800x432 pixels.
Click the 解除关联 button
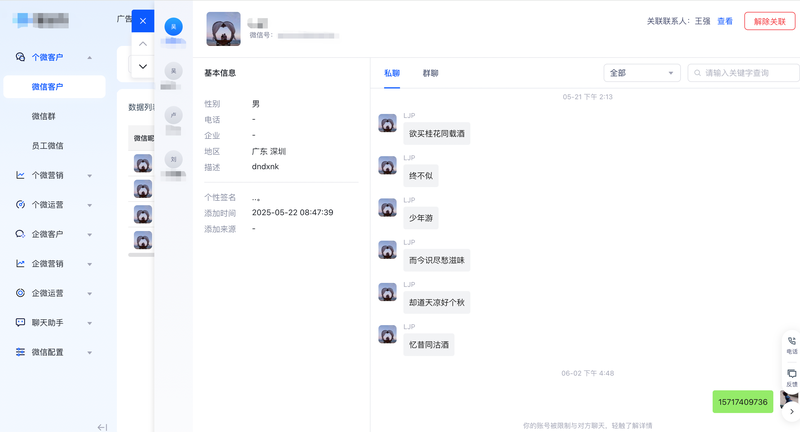769,21
